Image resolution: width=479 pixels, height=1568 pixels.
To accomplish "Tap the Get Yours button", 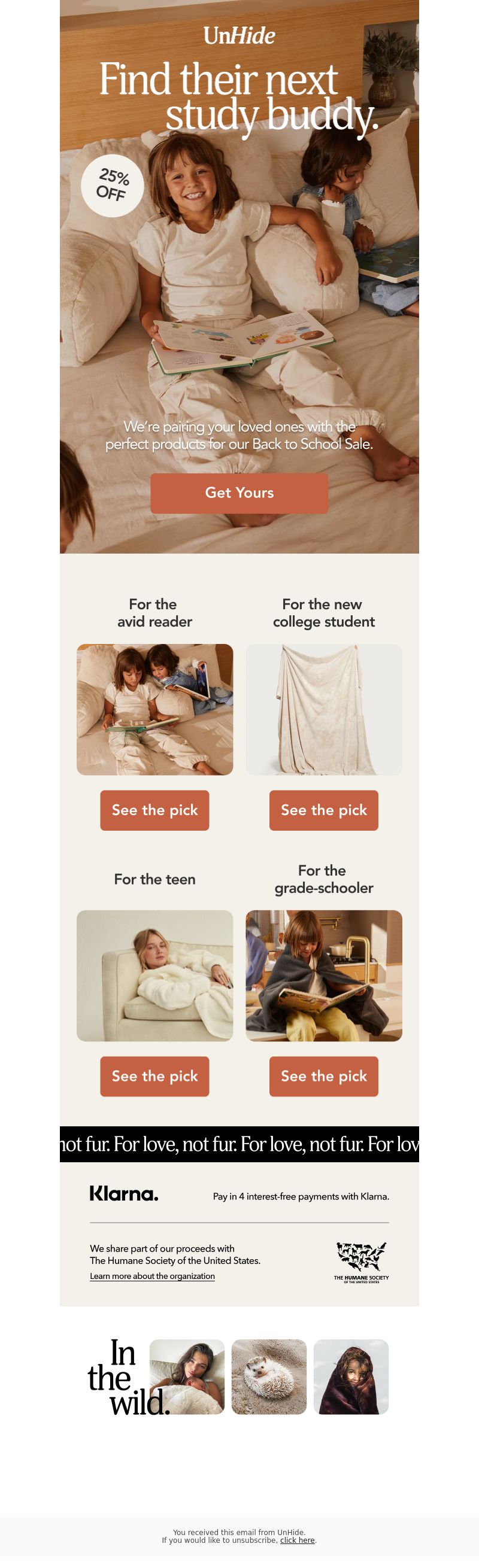I will 239,493.
